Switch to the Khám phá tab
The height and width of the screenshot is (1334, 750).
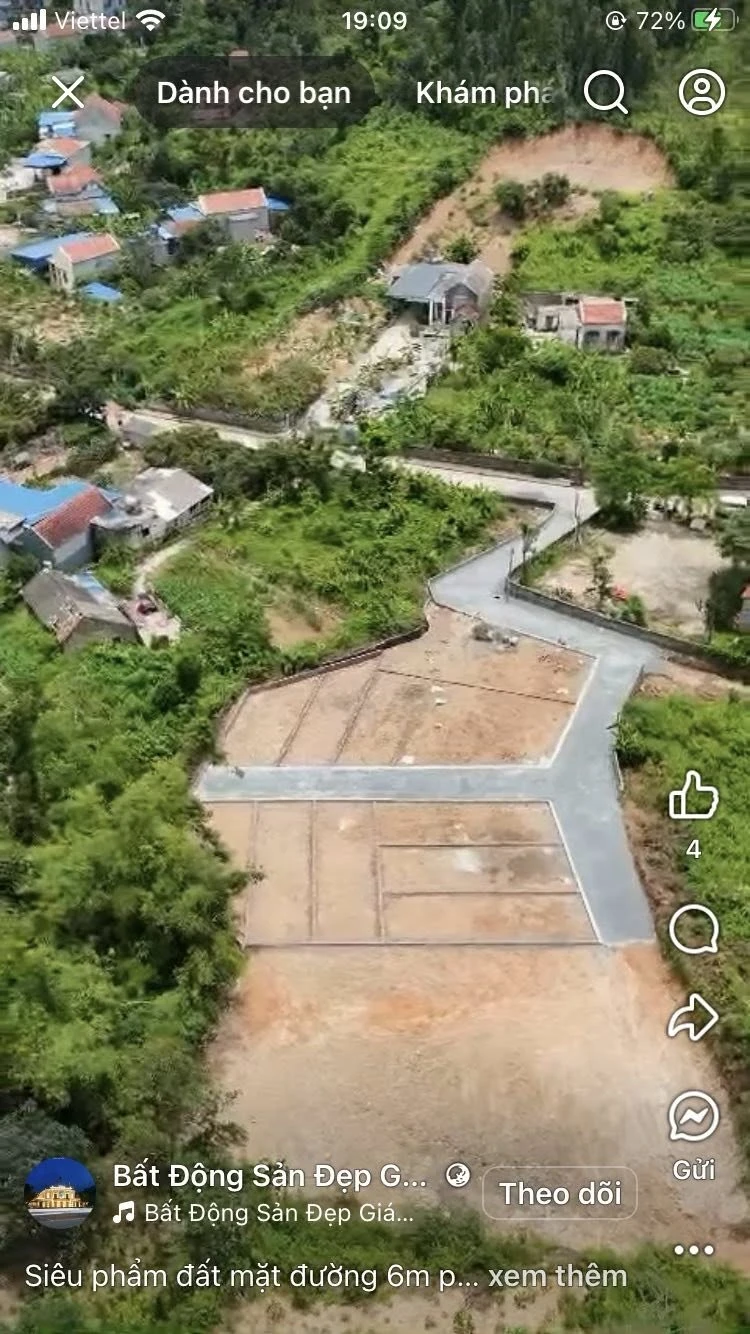pos(485,93)
